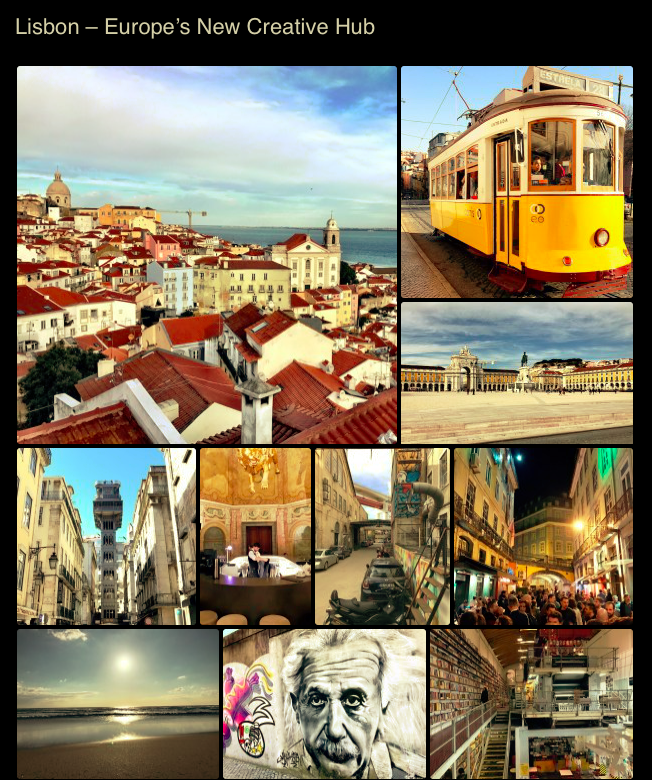View the crowded night street photo
This screenshot has height=780, width=652.
[x=543, y=536]
